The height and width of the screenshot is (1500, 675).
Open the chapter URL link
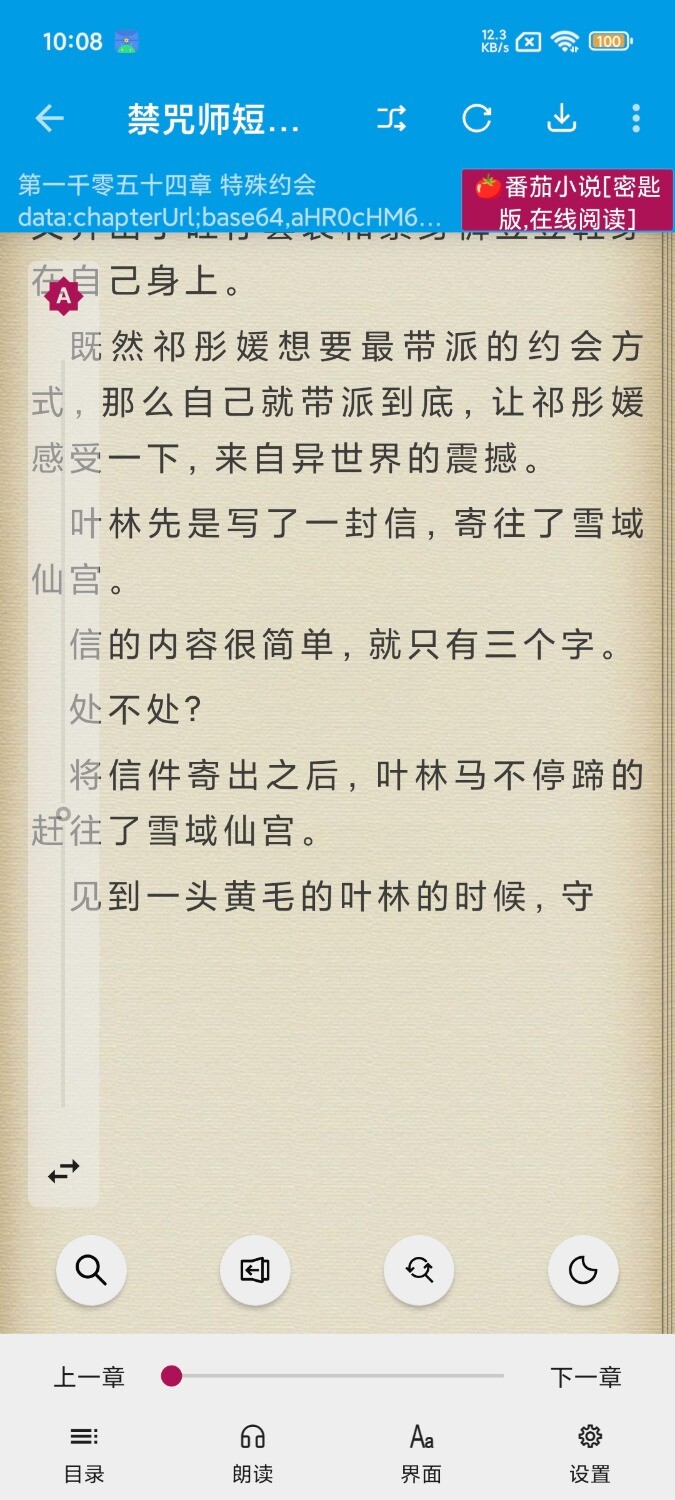pyautogui.click(x=230, y=216)
